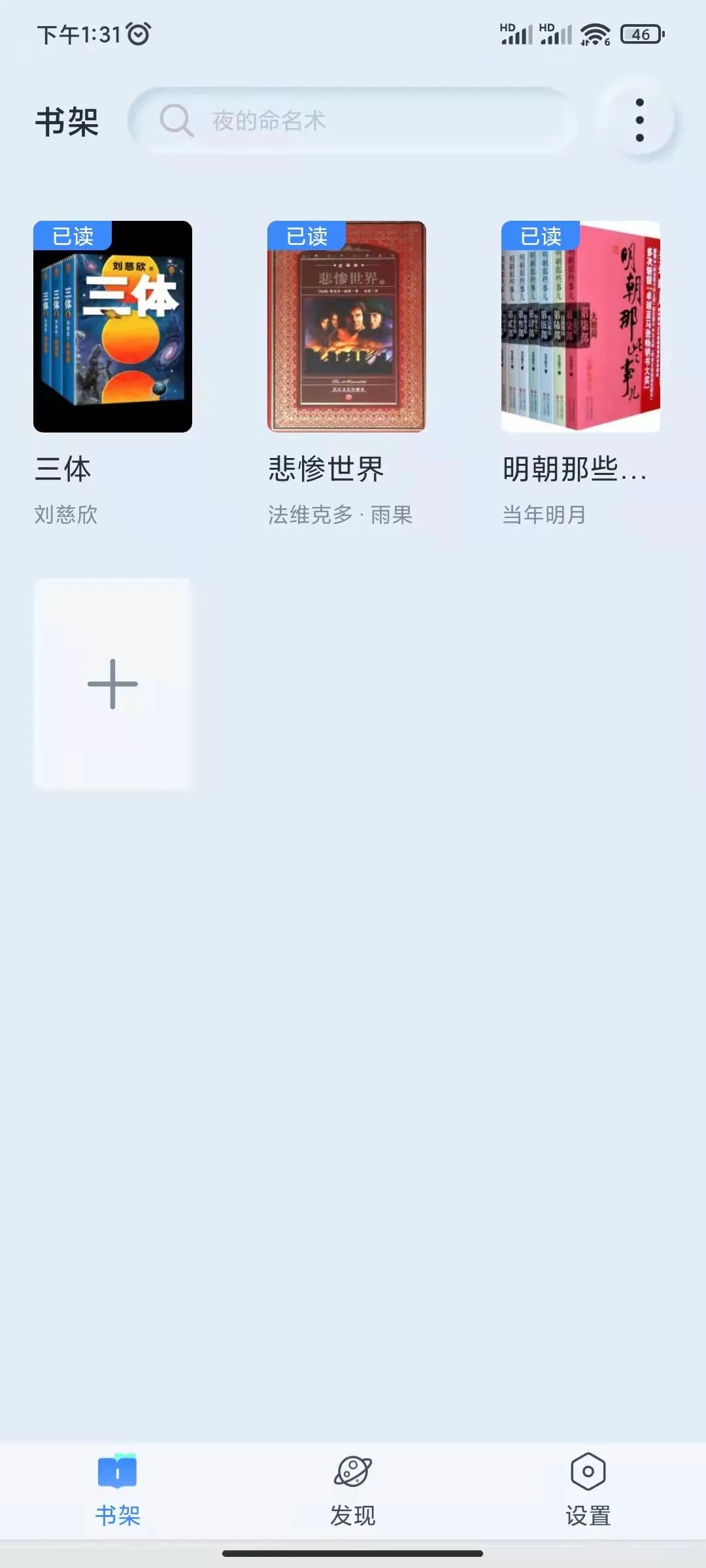The height and width of the screenshot is (1568, 706).
Task: Add a new book with the plus tile
Action: (112, 684)
